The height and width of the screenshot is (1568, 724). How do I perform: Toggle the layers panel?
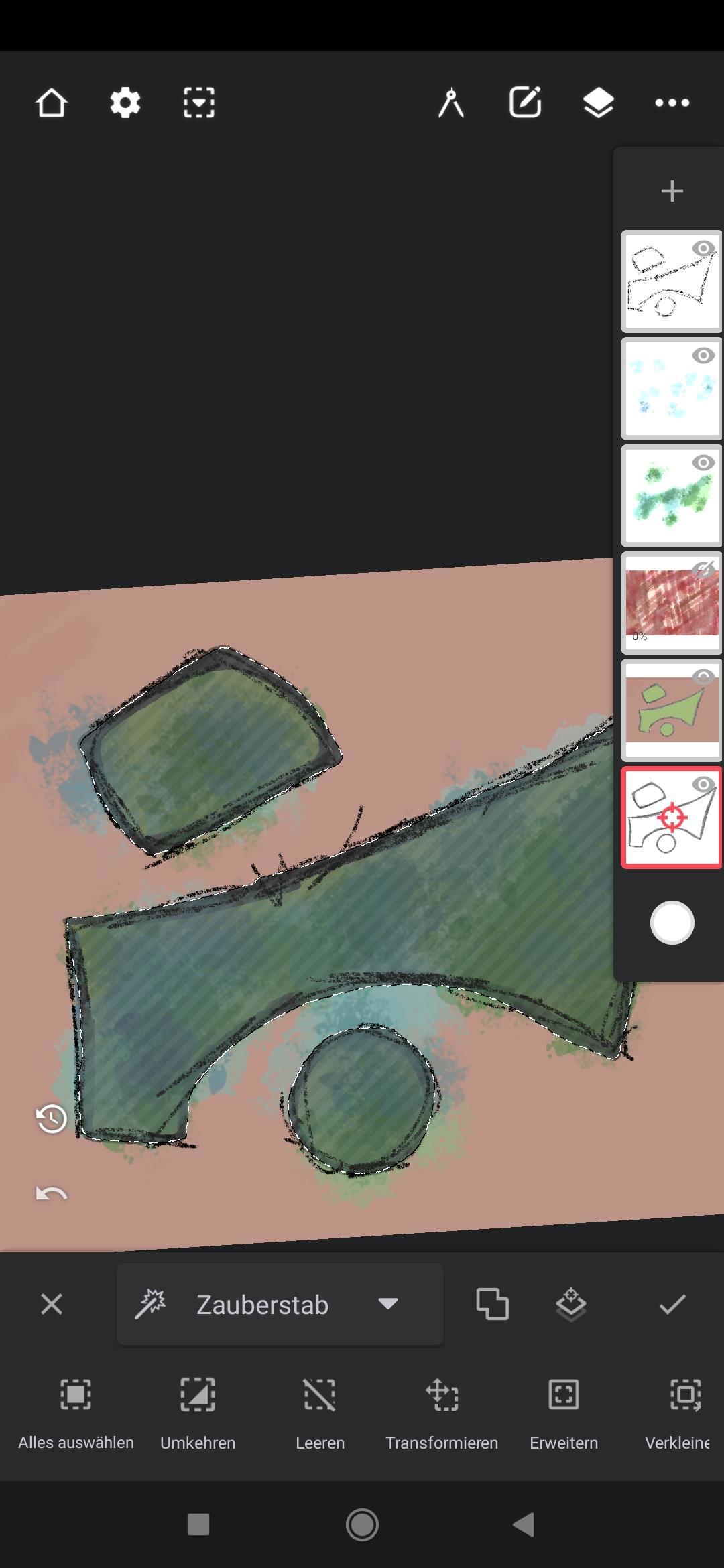click(599, 103)
